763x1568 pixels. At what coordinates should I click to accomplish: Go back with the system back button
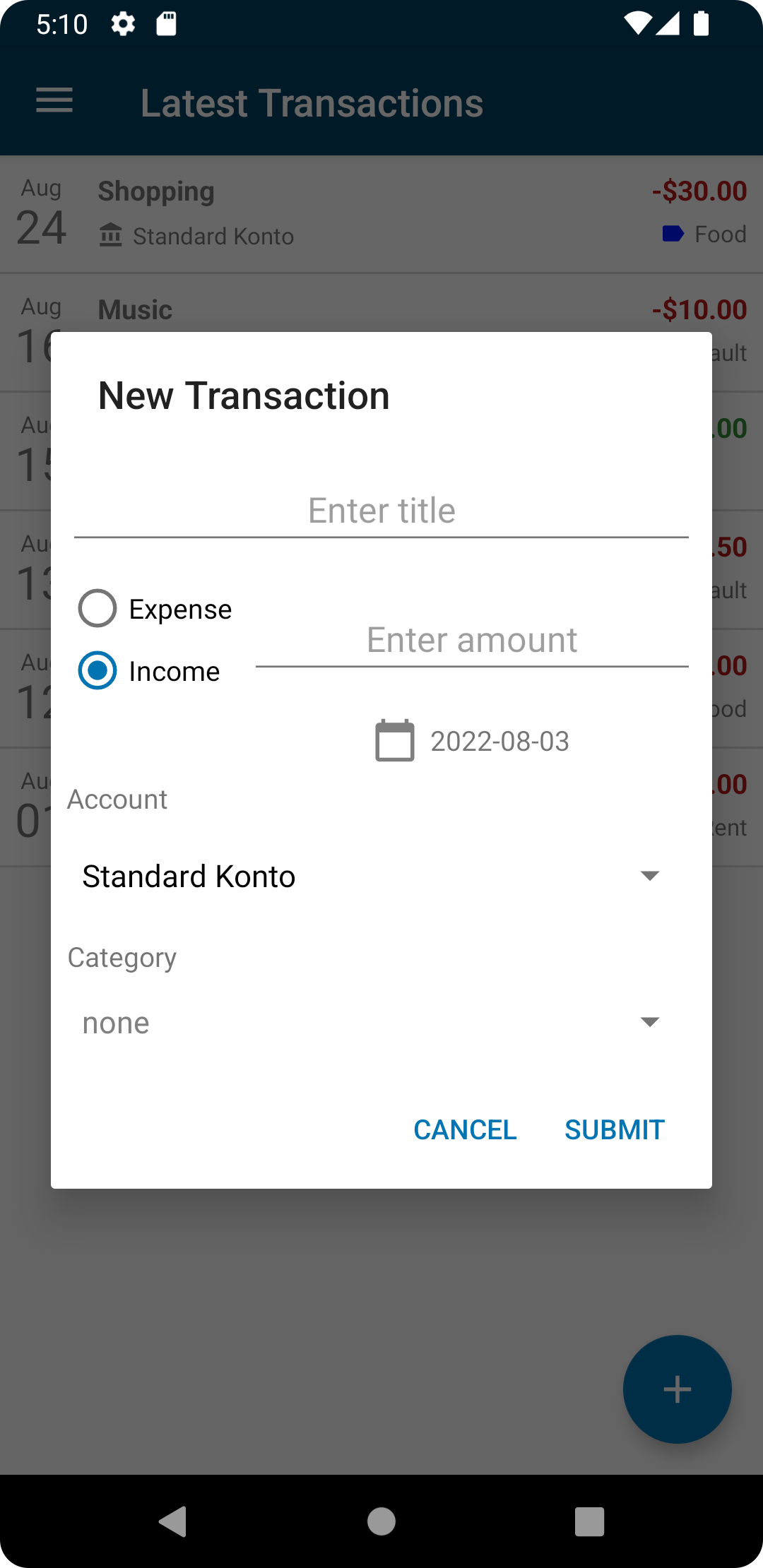[172, 1521]
